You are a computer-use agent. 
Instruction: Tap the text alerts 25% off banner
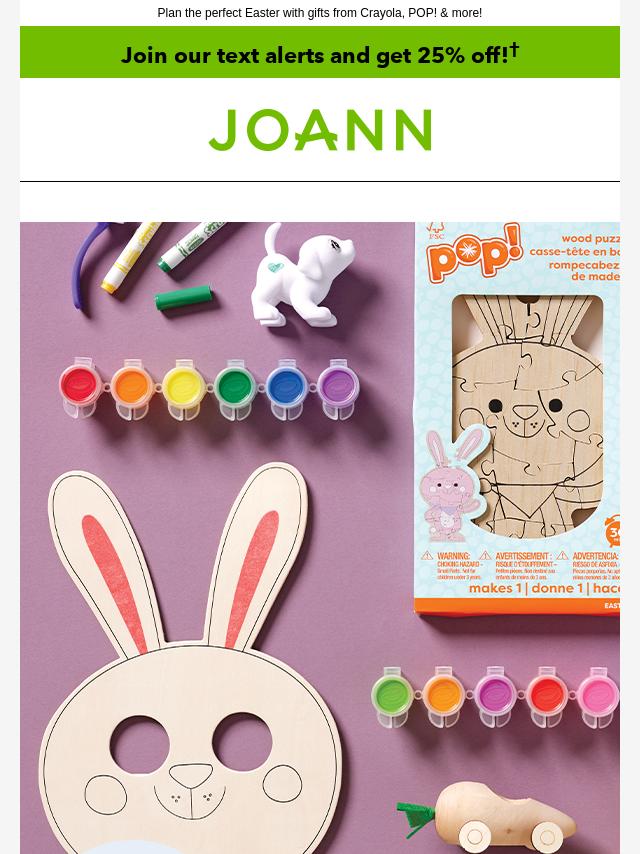pos(320,53)
